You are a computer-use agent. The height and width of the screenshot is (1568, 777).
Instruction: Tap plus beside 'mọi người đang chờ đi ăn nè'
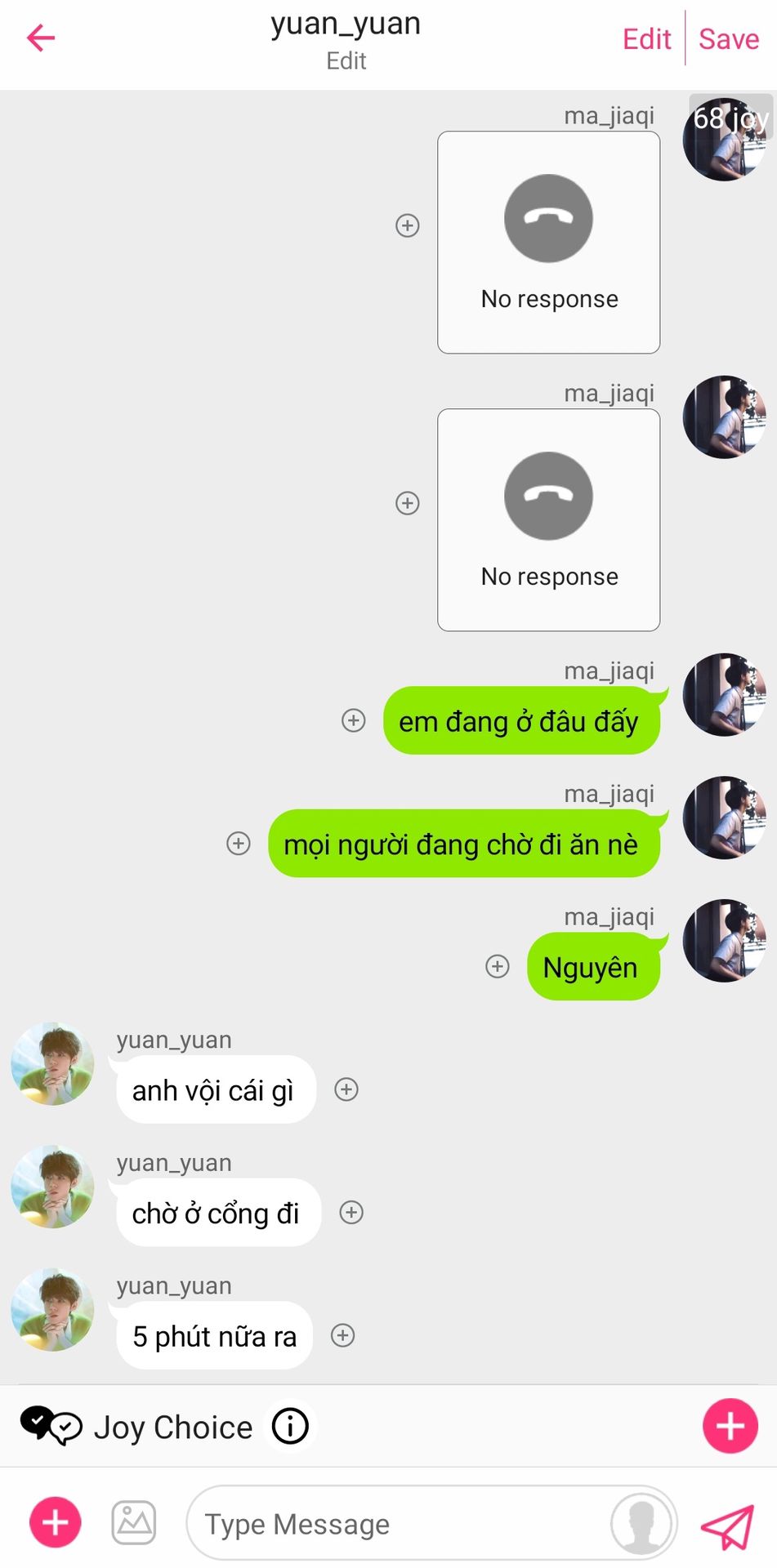pyautogui.click(x=238, y=843)
